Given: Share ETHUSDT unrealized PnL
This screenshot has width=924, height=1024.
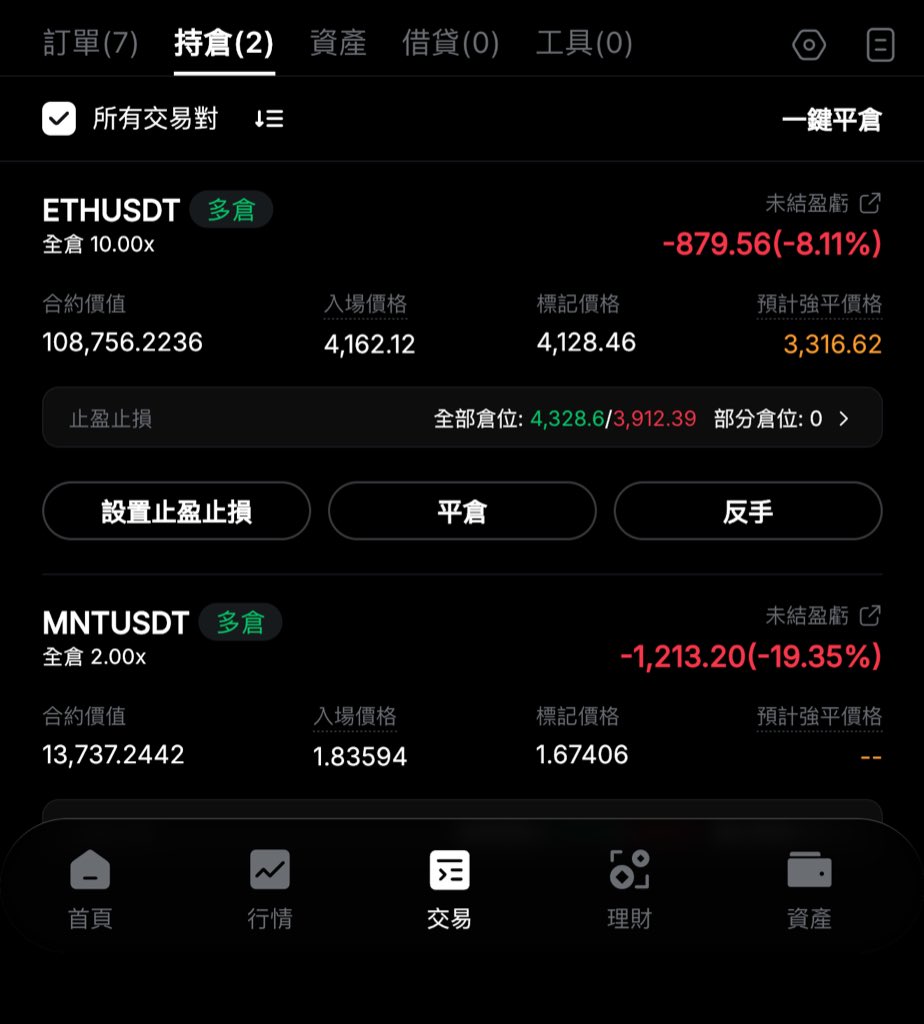Looking at the screenshot, I should (871, 204).
